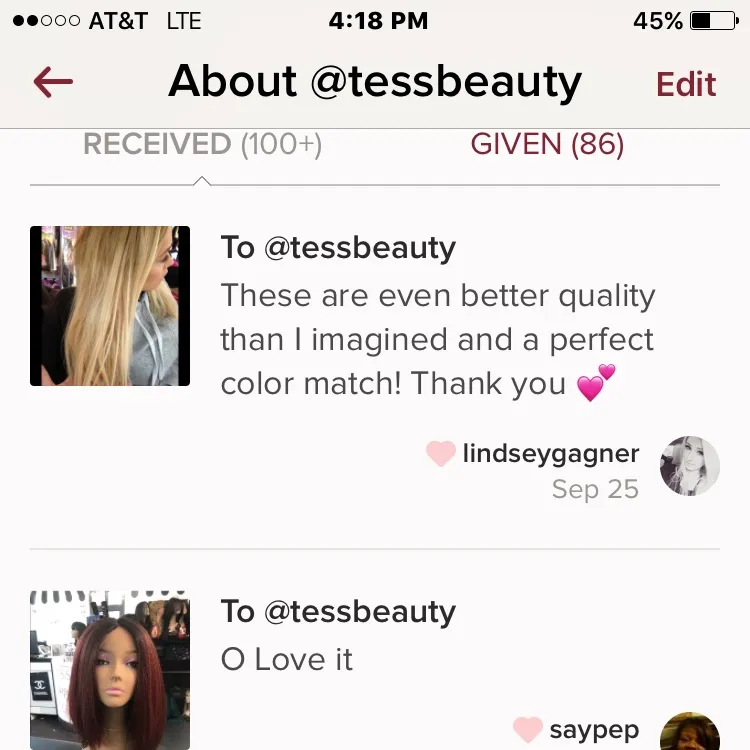Open the red wig photo thumbnail
Viewport: 750px width, 750px height.
coord(110,669)
